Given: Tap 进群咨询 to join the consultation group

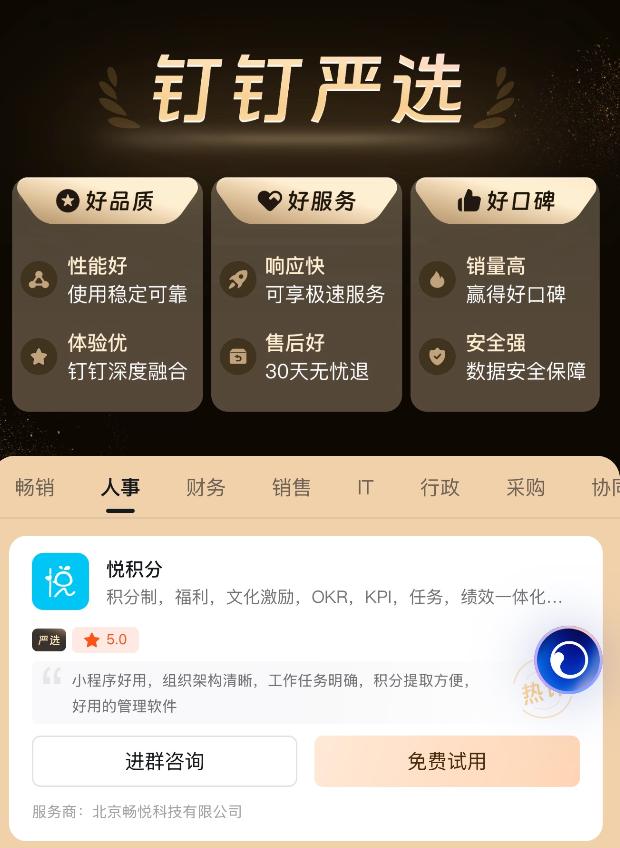Looking at the screenshot, I should [165, 761].
